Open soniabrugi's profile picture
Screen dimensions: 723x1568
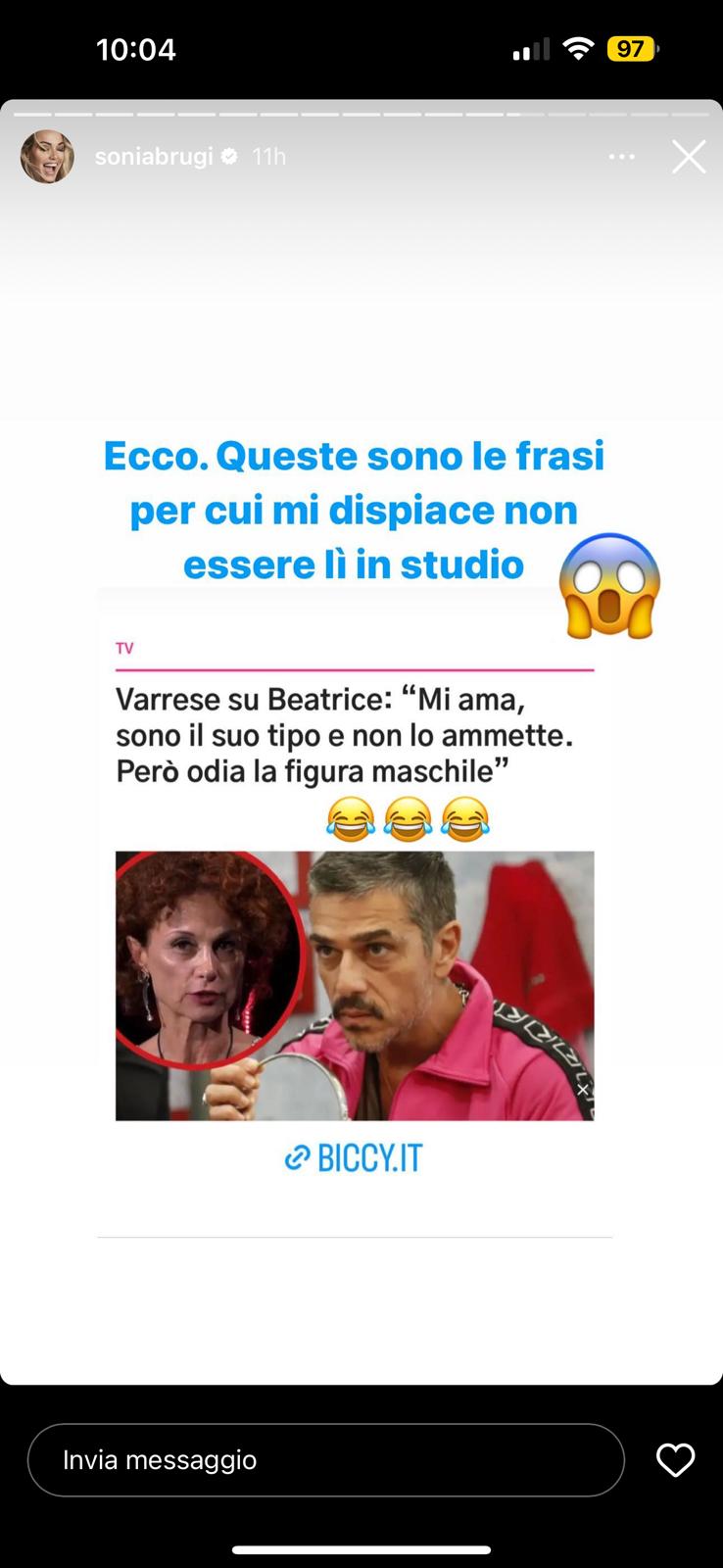47,157
